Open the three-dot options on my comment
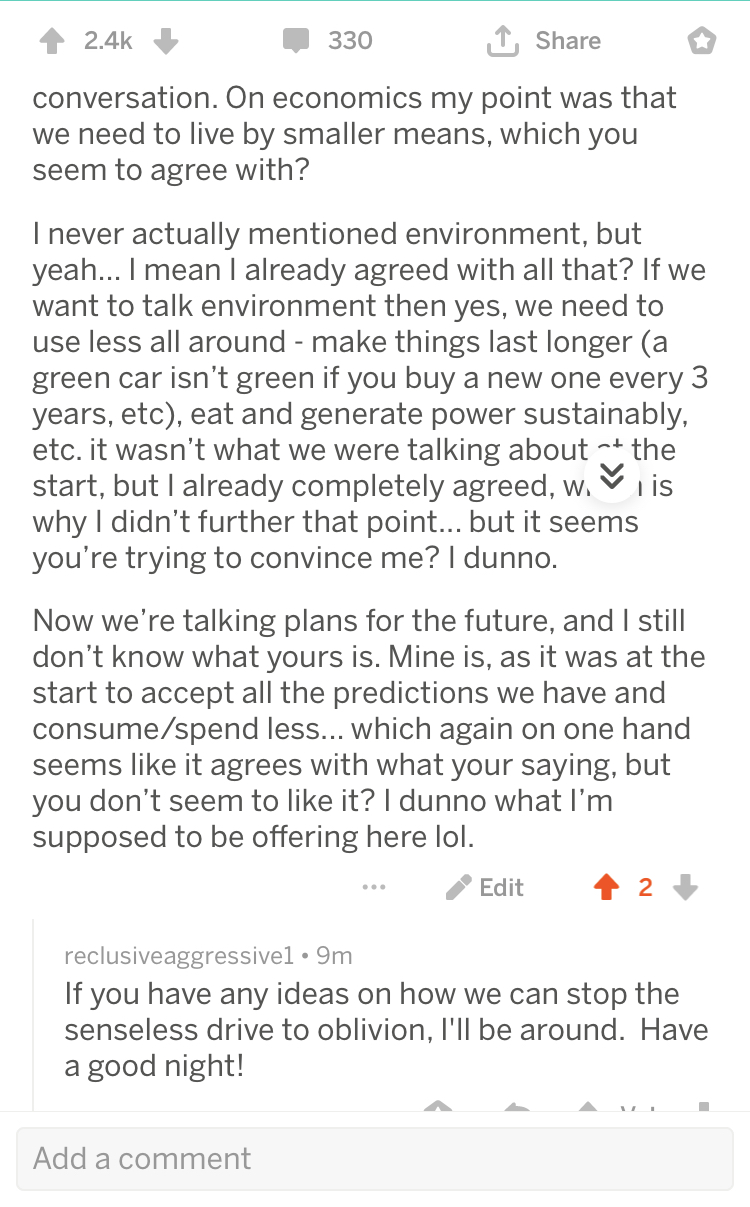The height and width of the screenshot is (1207, 750). point(374,887)
